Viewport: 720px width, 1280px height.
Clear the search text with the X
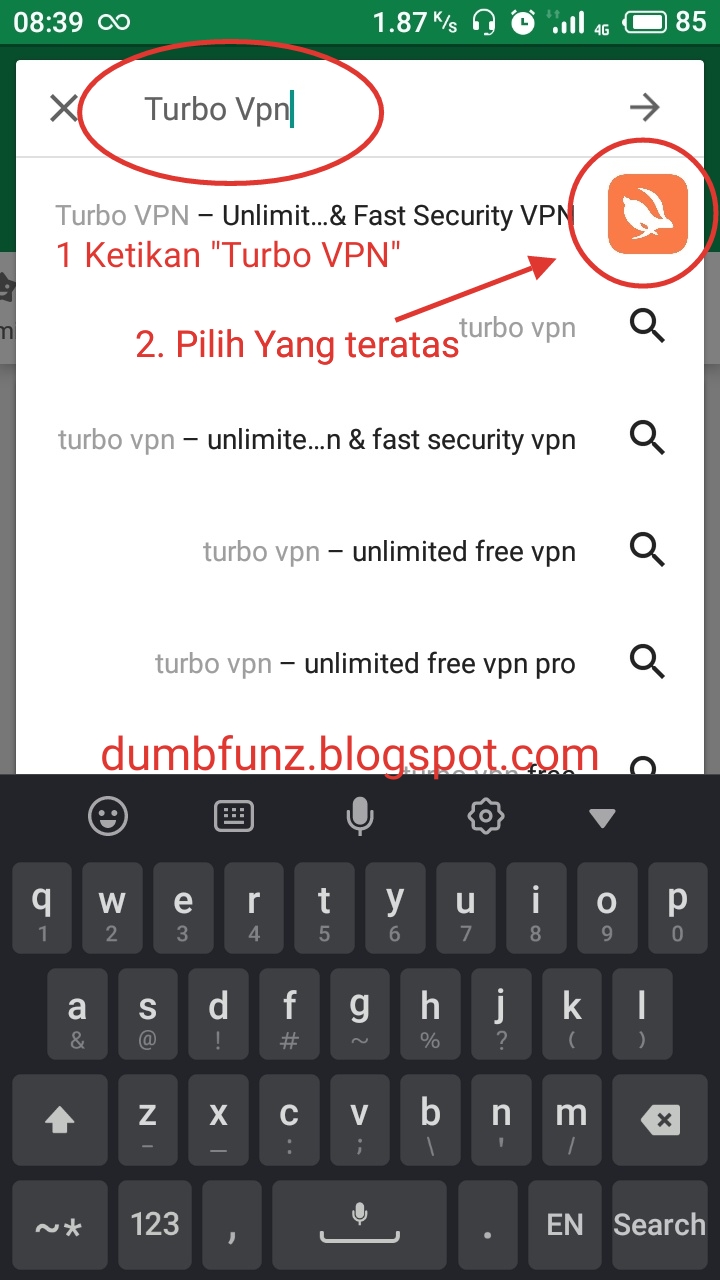pos(64,108)
